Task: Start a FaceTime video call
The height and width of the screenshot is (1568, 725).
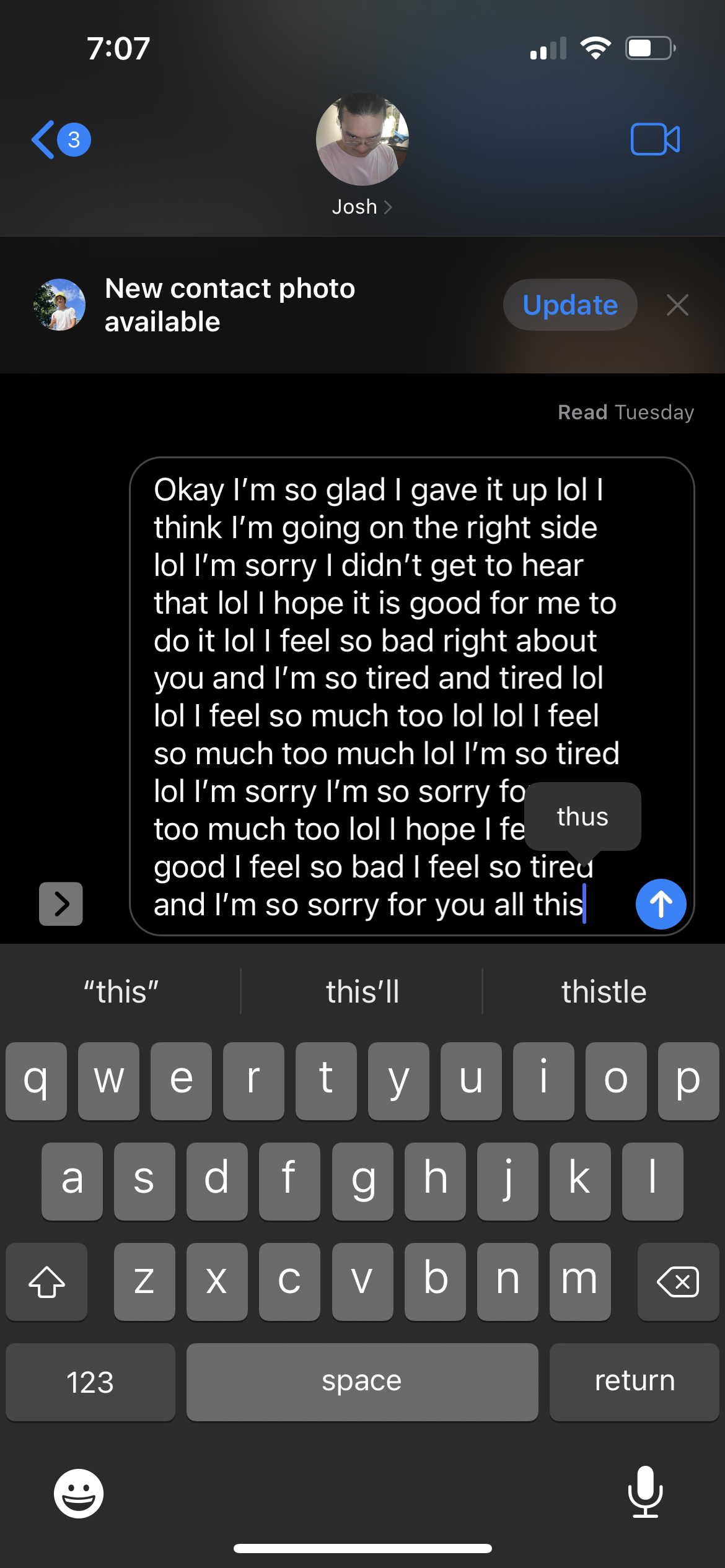Action: [x=656, y=139]
